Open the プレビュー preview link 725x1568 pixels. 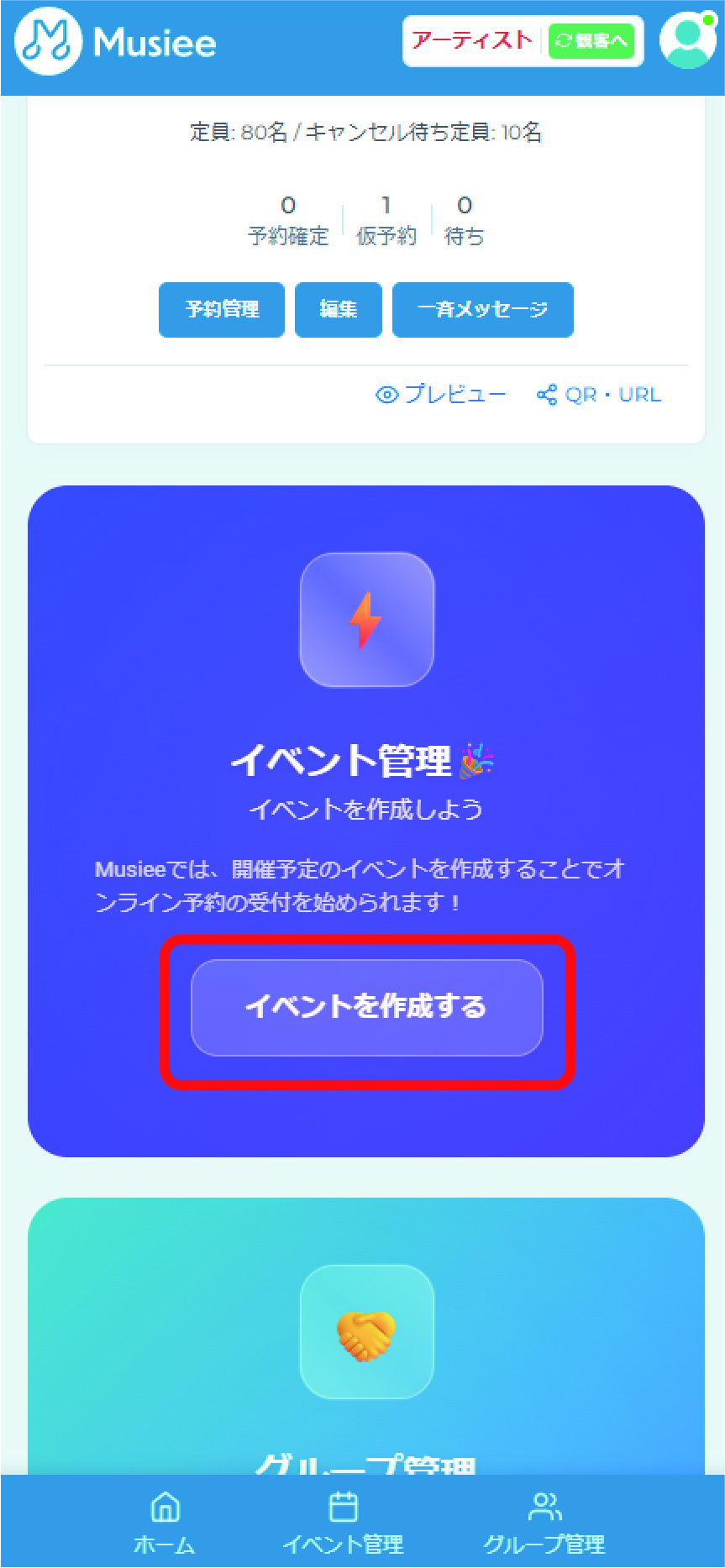click(441, 394)
